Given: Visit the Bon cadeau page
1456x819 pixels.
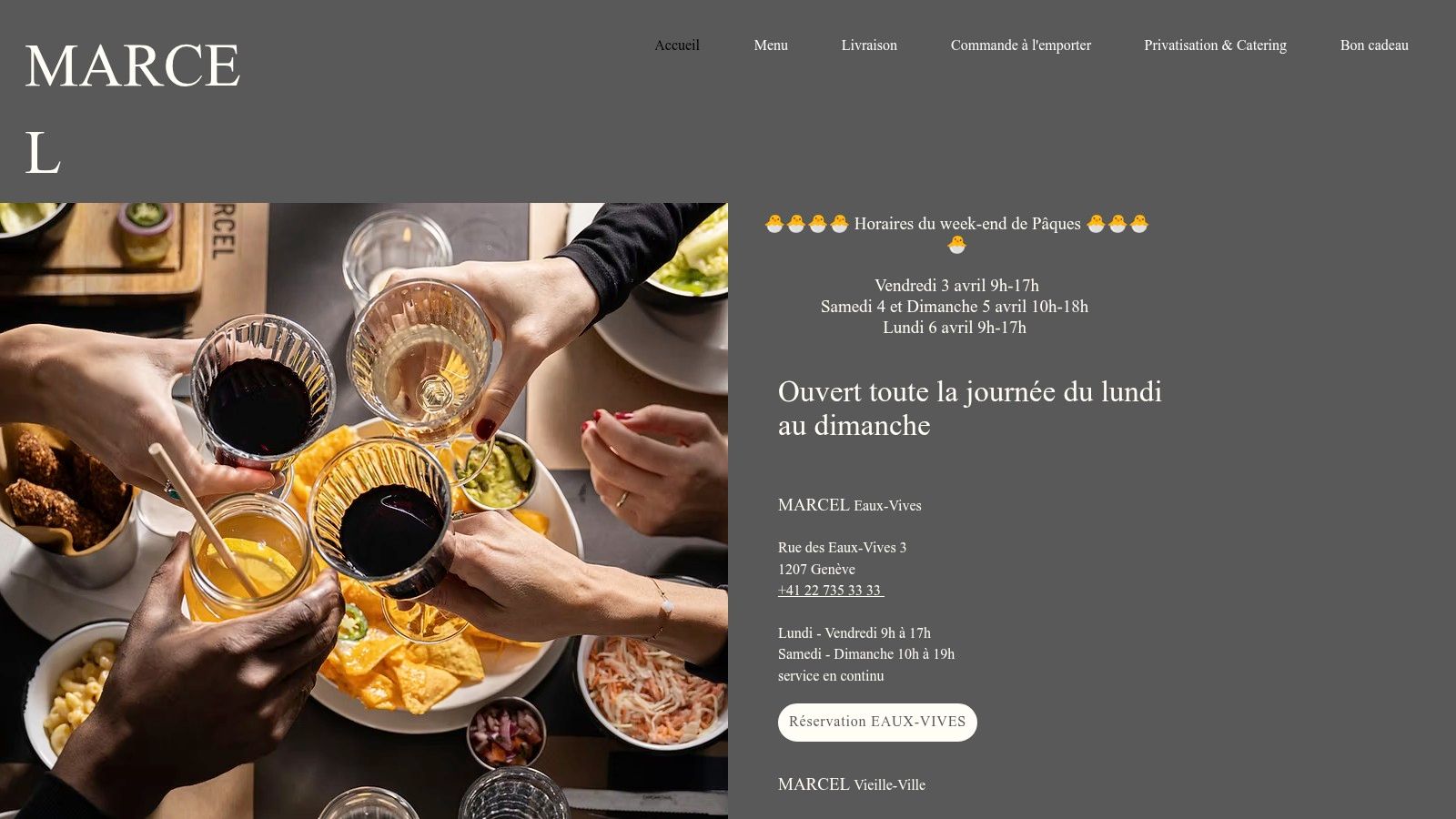Looking at the screenshot, I should tap(1373, 45).
